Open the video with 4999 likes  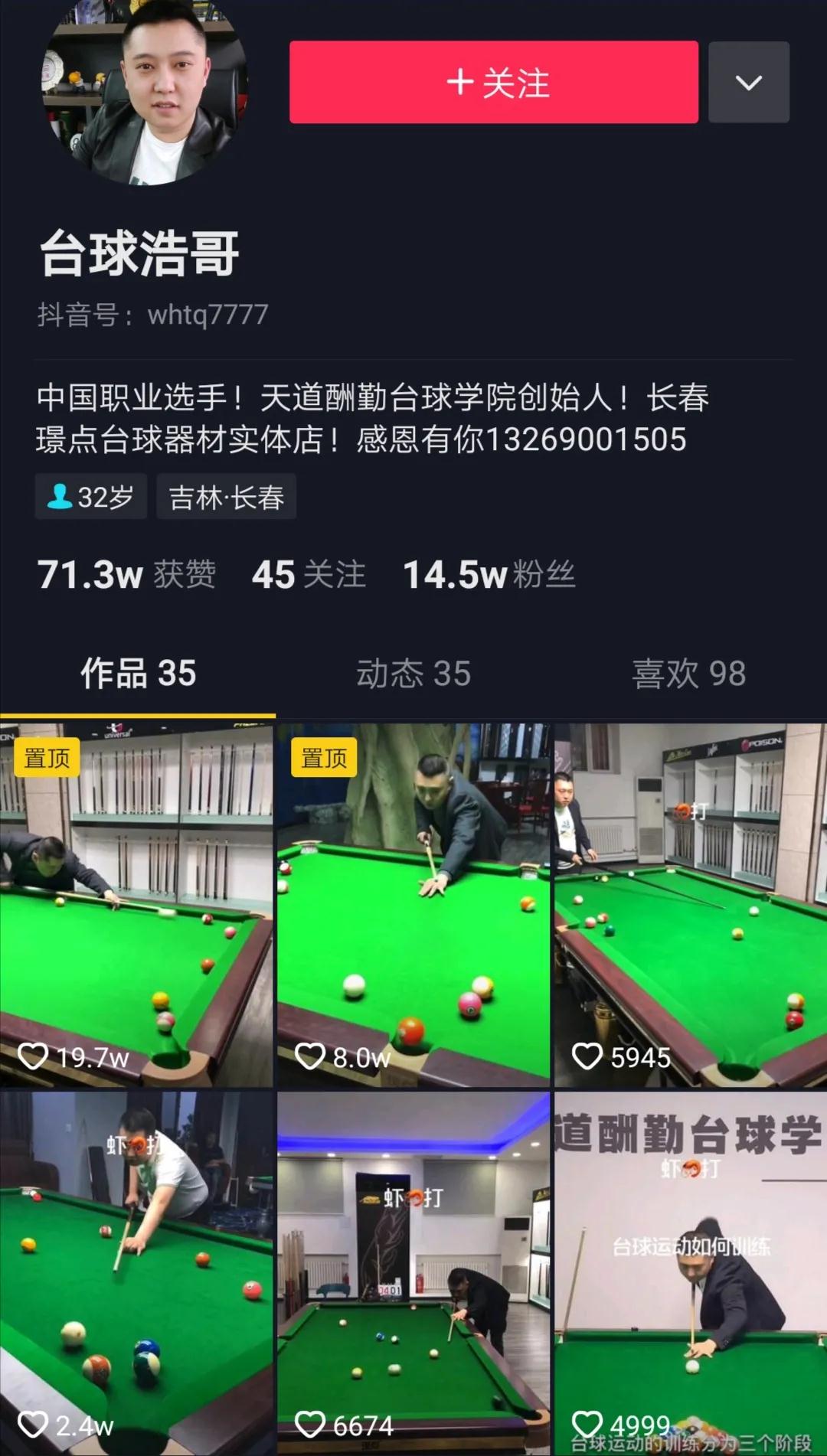690,1271
